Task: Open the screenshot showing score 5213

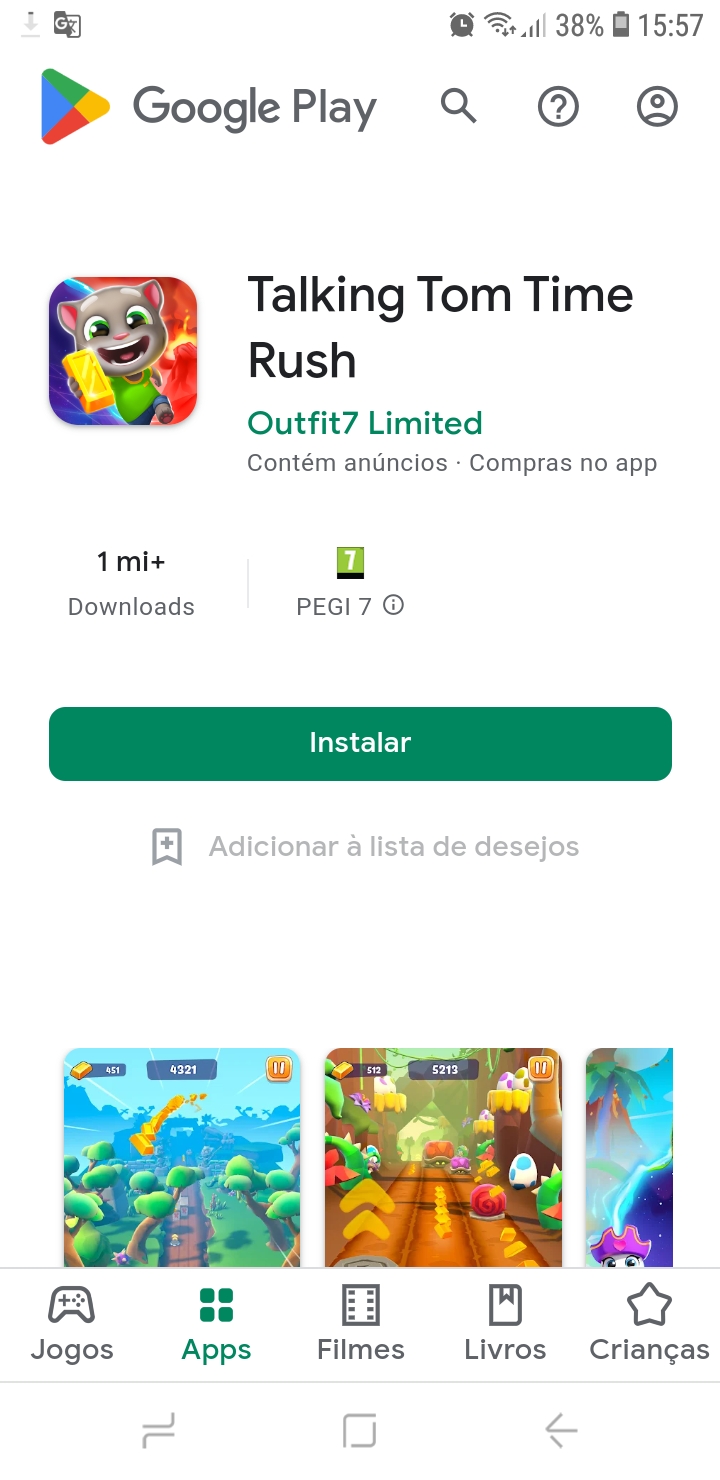Action: [x=443, y=1157]
